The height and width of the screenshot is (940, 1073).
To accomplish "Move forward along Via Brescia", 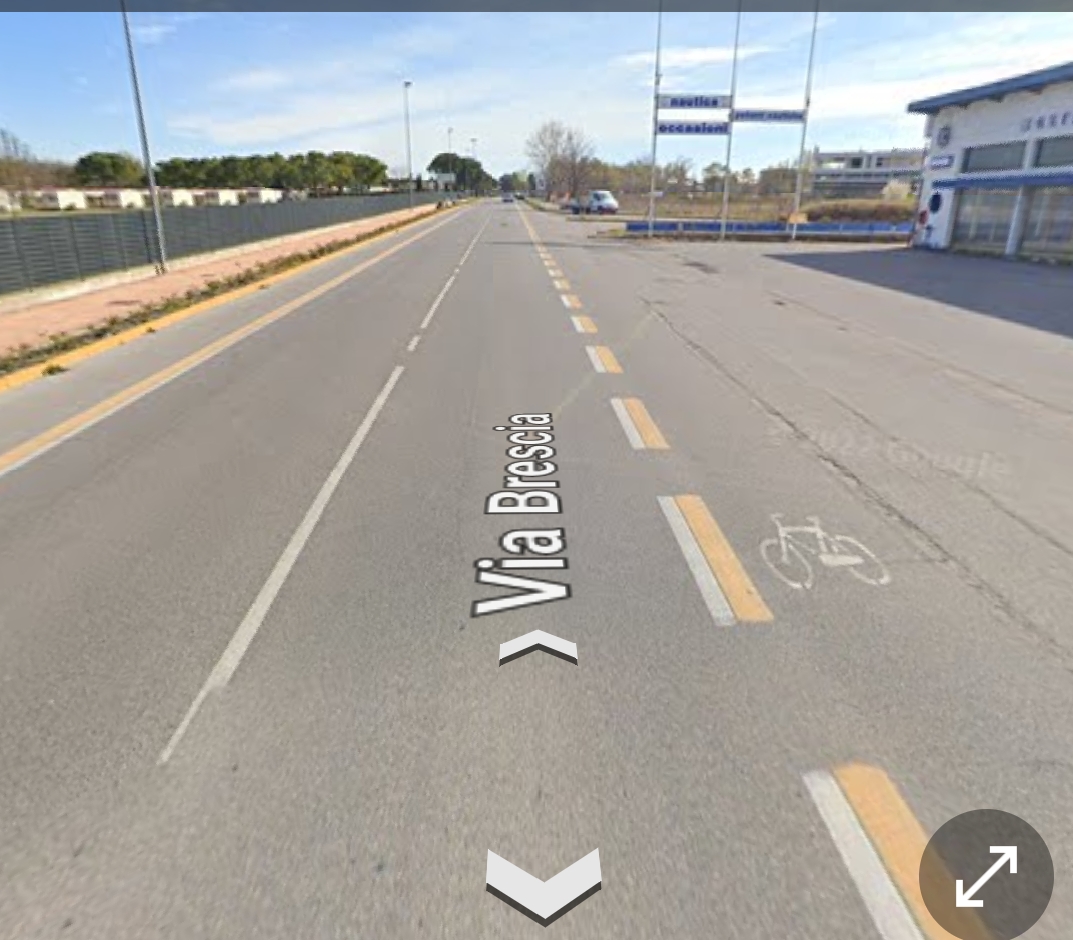I will pyautogui.click(x=538, y=647).
